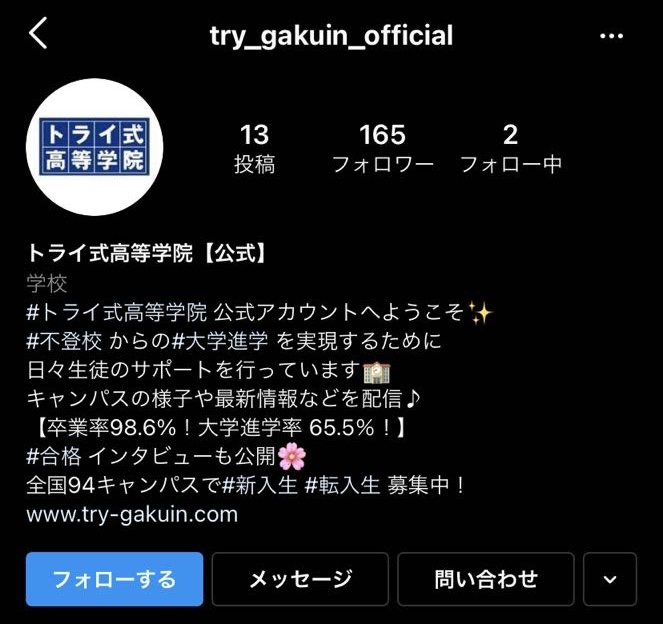663x624 pixels.
Task: Open the #合格 hashtag
Action: (x=55, y=457)
